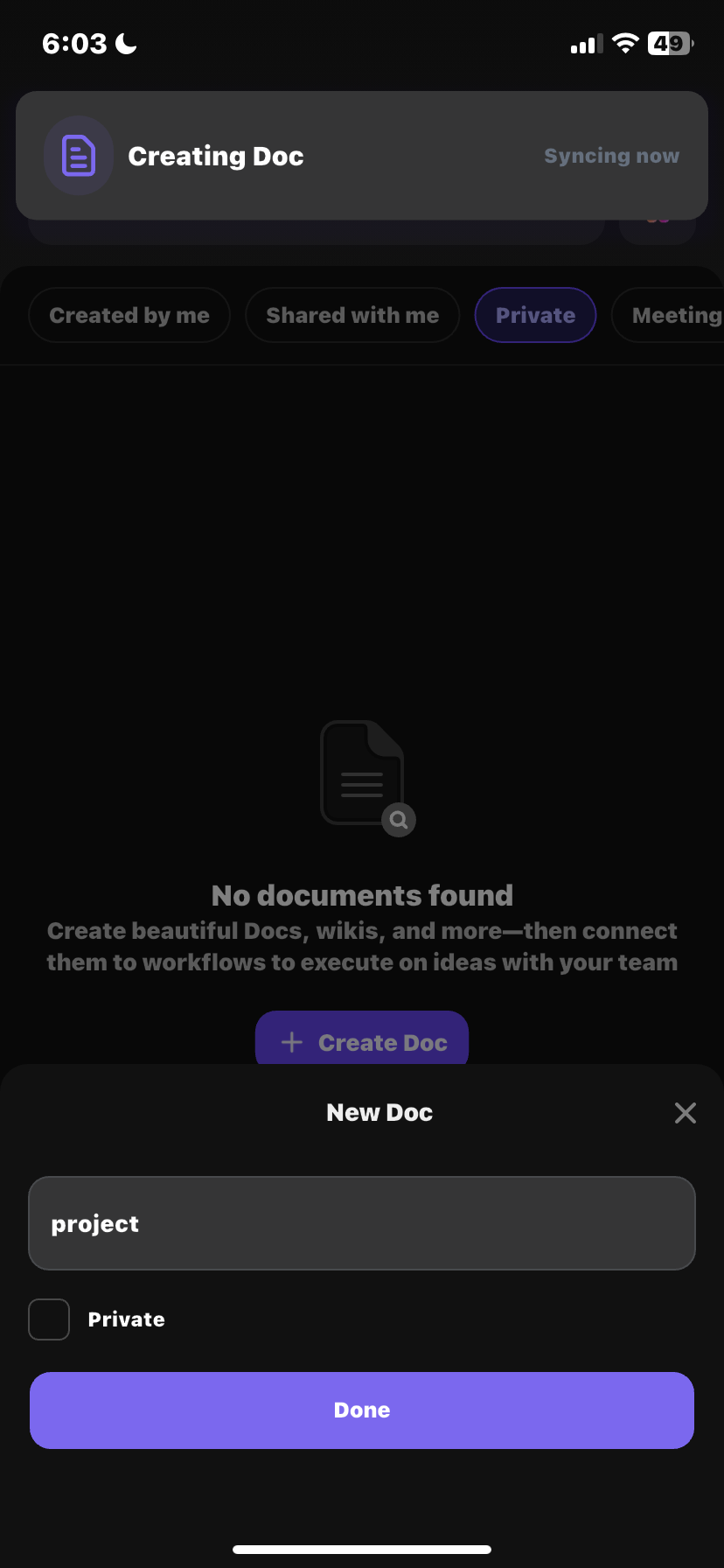Open the Creating Doc sync banner

point(362,156)
